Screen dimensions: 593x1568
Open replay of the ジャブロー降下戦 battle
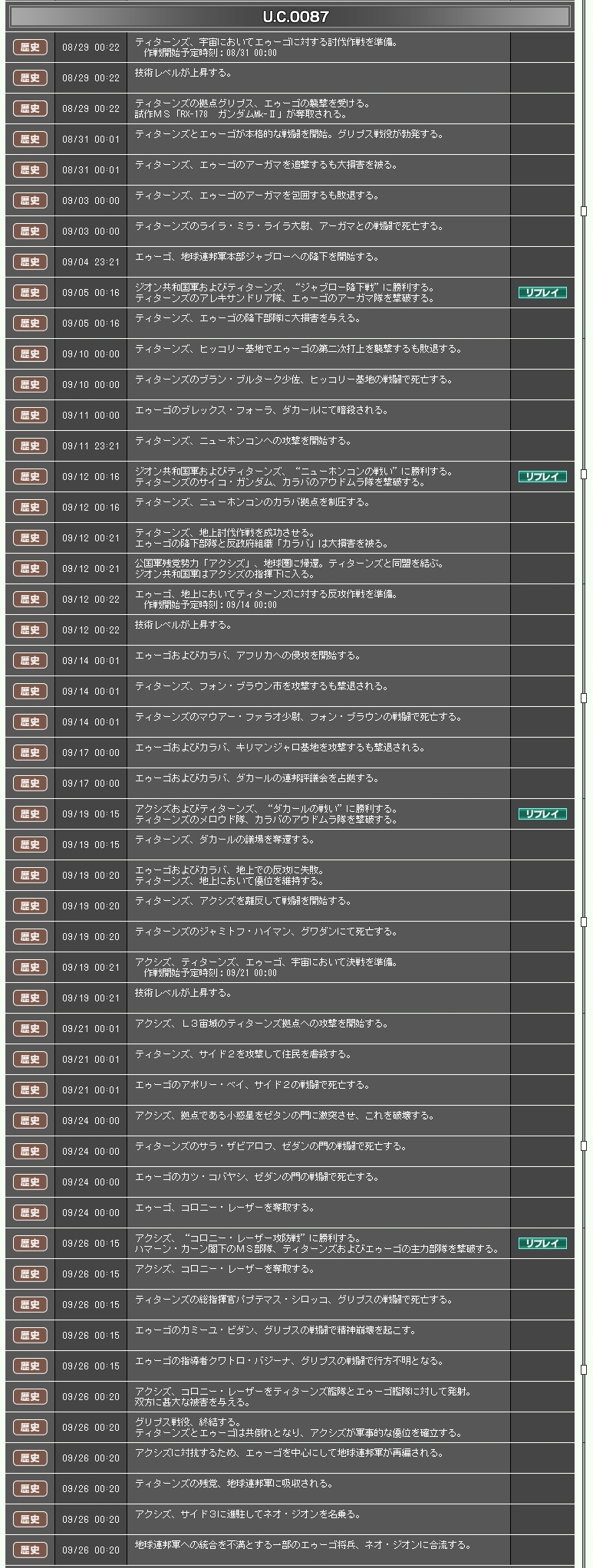542,292
